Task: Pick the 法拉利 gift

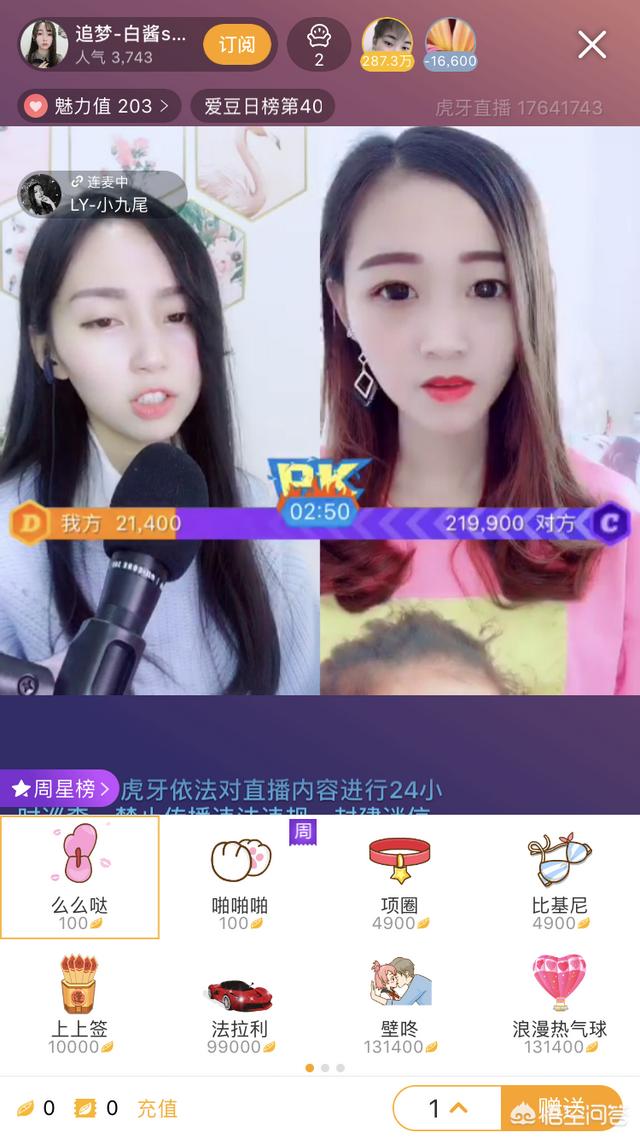Action: [239, 1002]
